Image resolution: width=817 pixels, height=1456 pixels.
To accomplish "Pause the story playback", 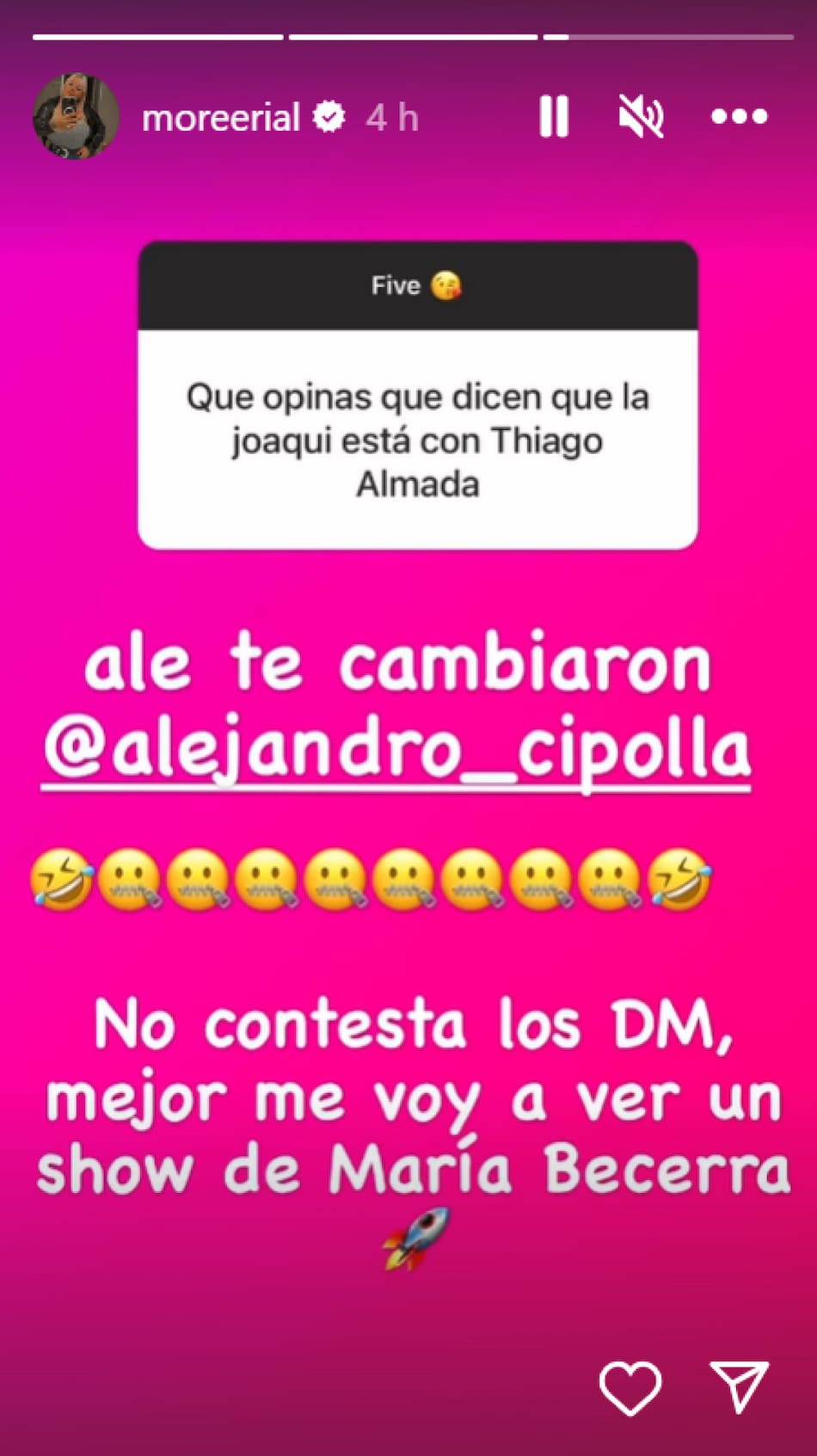I will click(554, 116).
